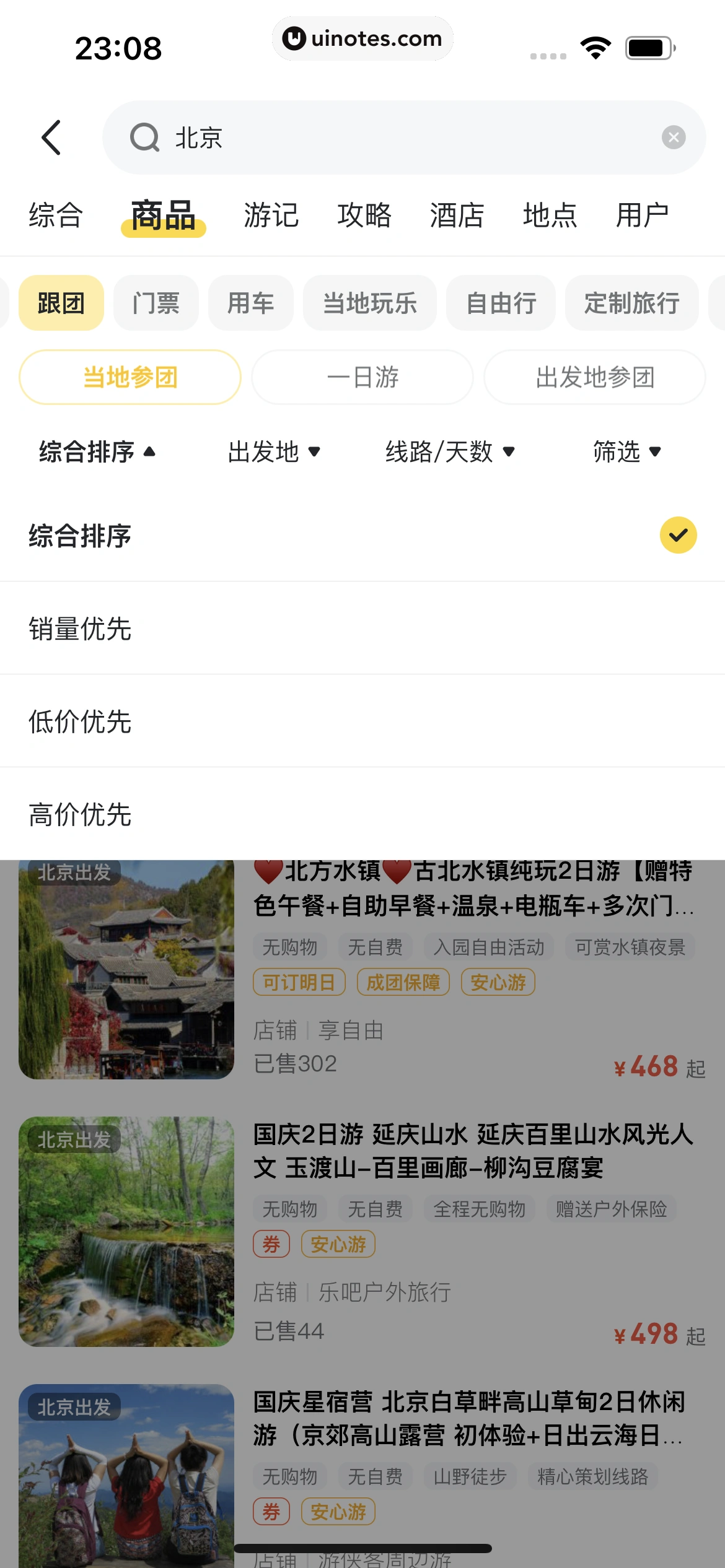Click the search magnifier icon

tap(144, 137)
